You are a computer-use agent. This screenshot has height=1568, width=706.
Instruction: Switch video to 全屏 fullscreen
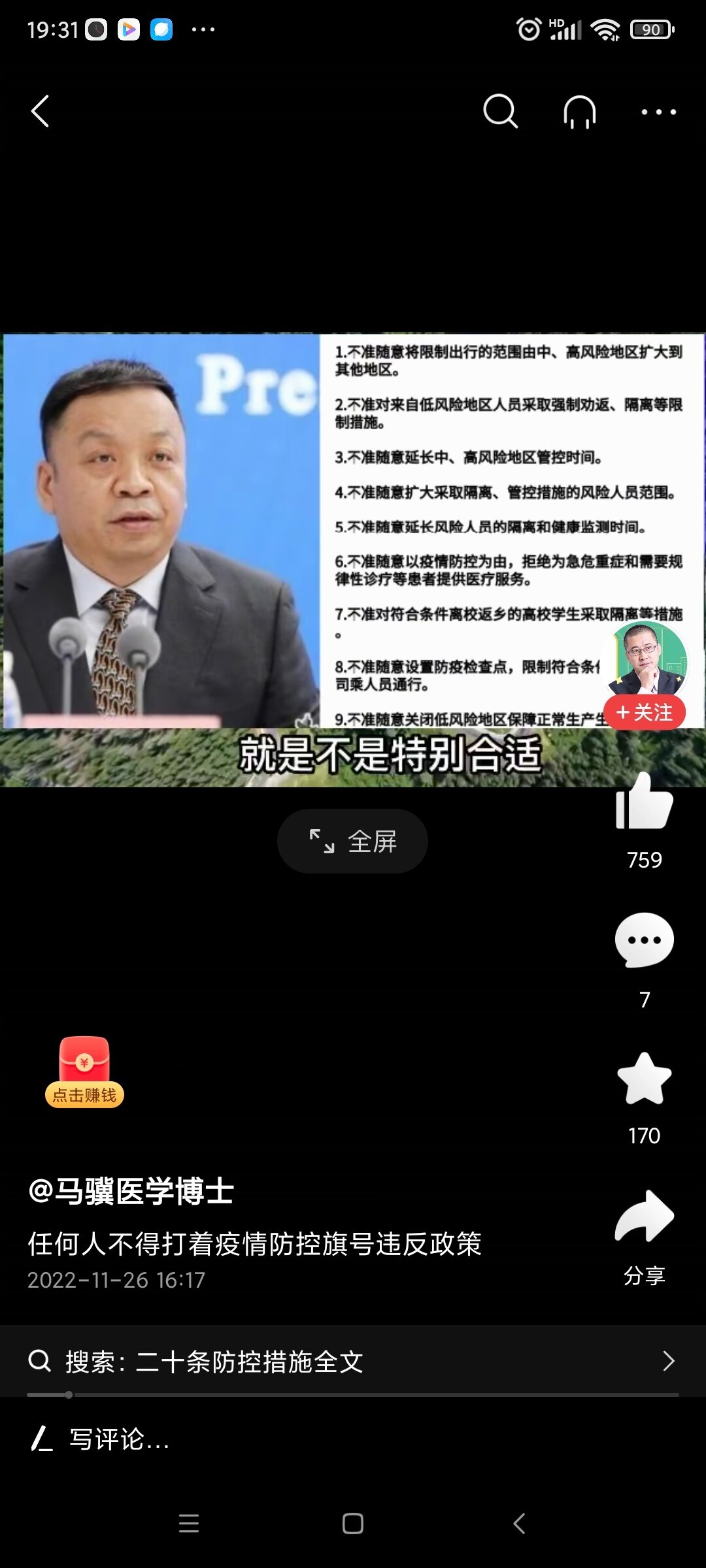click(x=353, y=841)
